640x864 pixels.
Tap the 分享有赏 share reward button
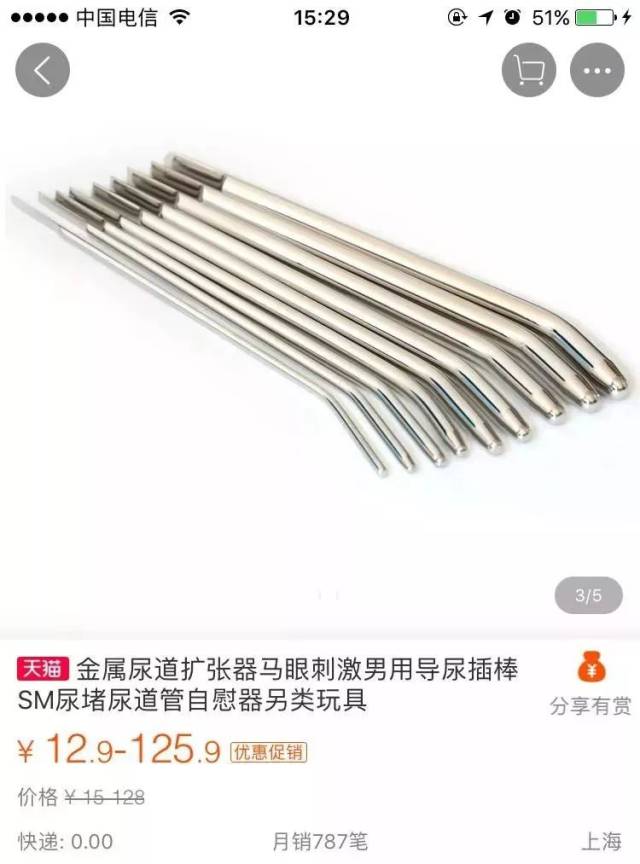590,684
